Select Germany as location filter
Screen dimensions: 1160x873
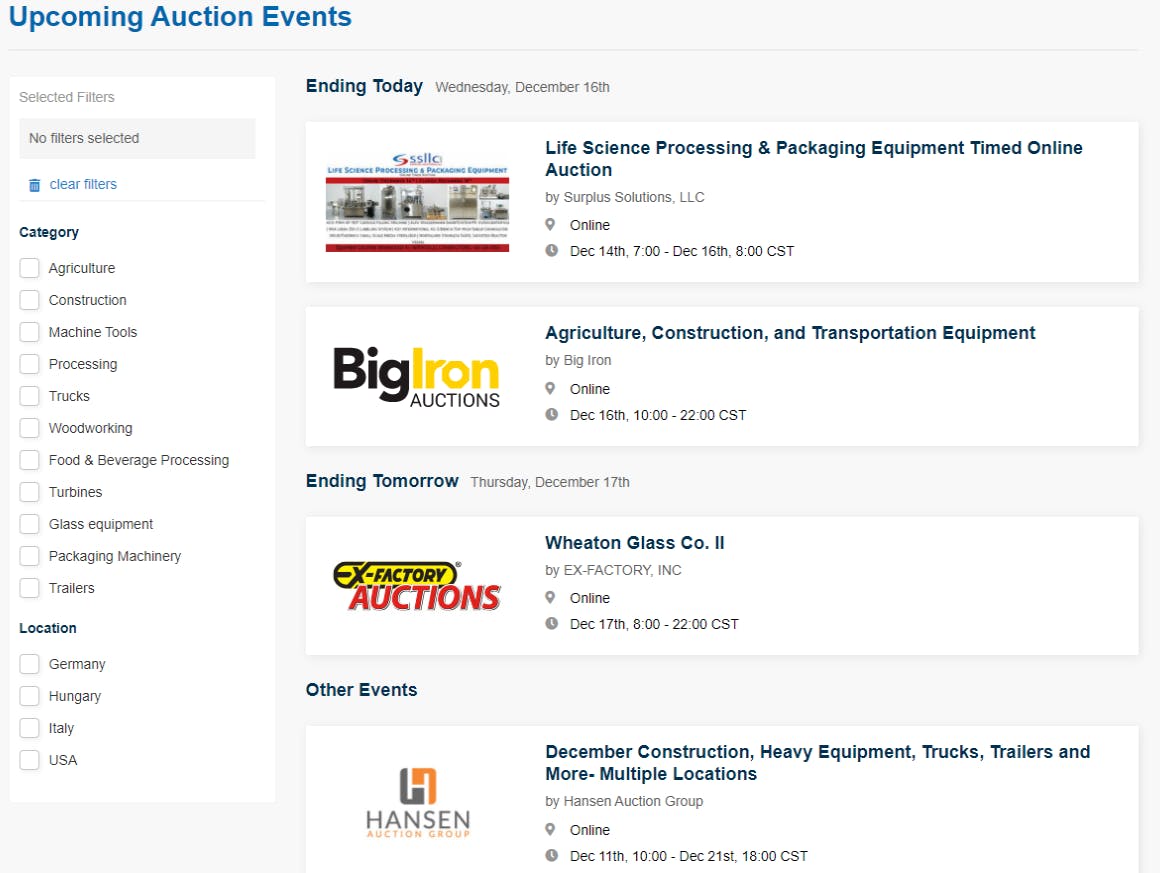(x=30, y=664)
